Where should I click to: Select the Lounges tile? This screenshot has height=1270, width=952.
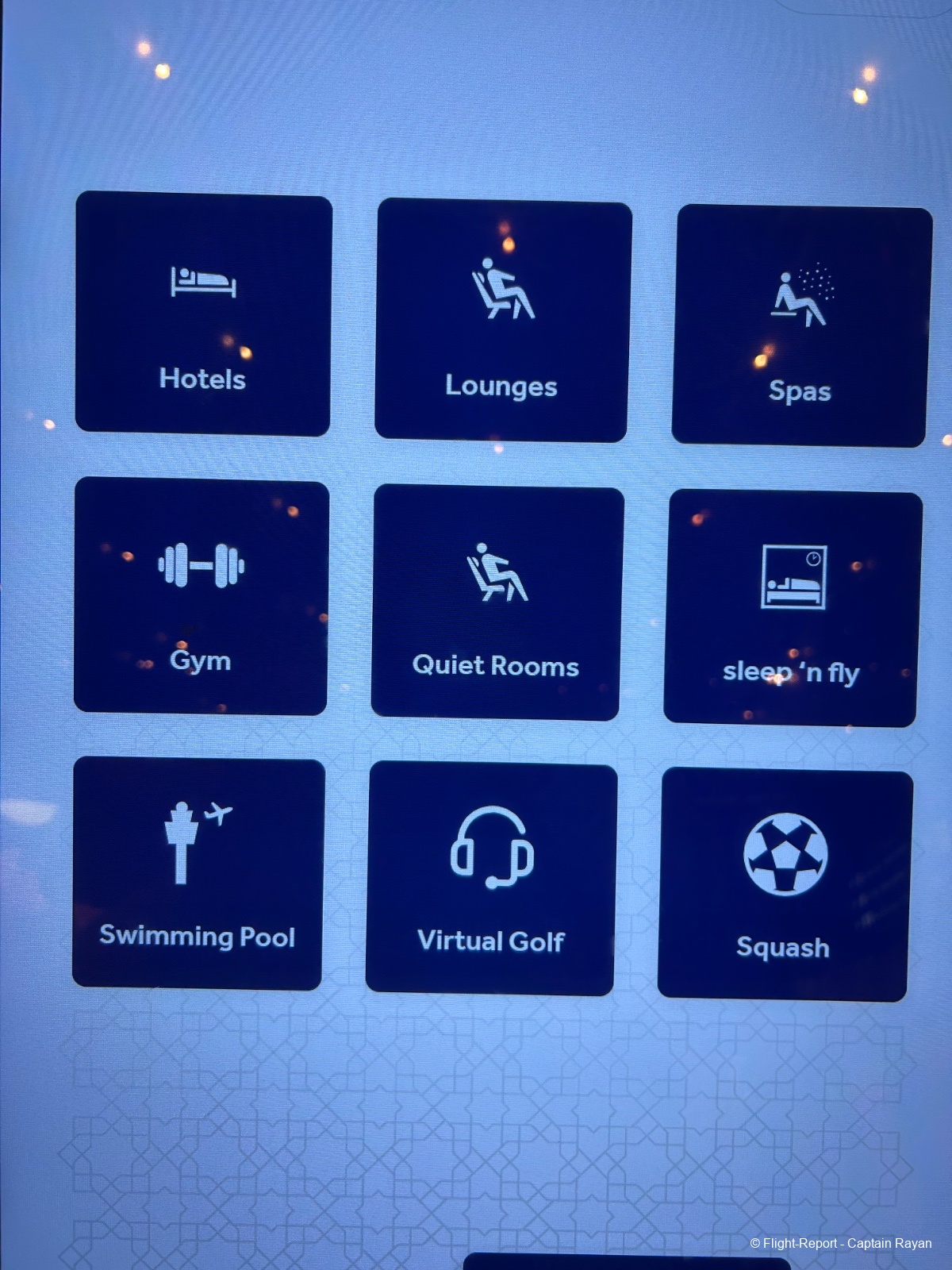coord(502,321)
